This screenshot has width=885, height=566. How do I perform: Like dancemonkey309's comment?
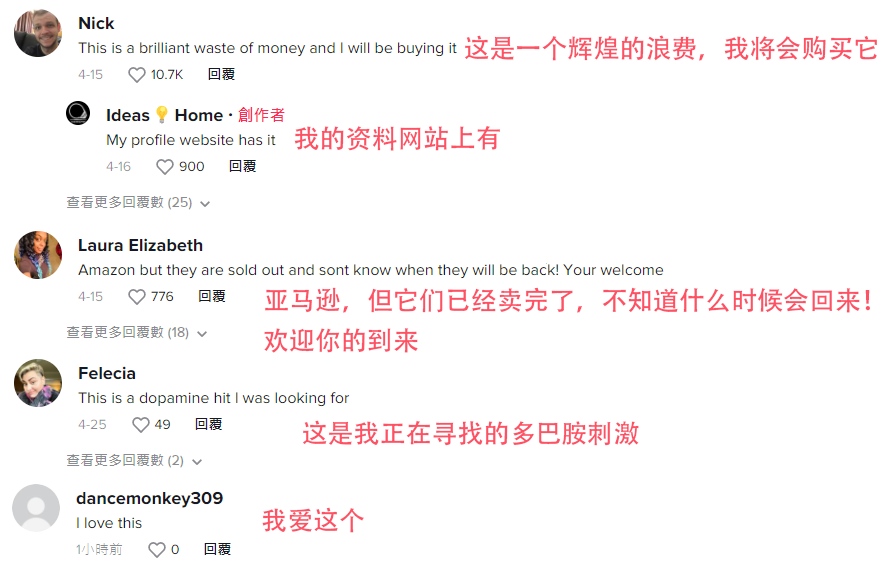(x=157, y=550)
